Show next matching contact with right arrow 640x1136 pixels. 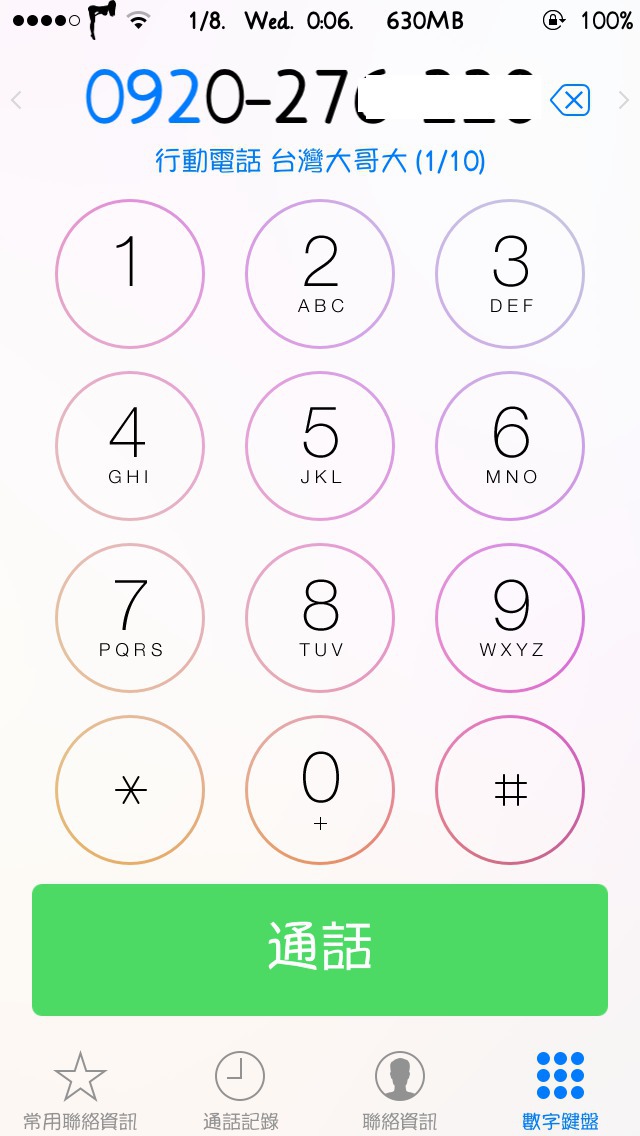623,100
